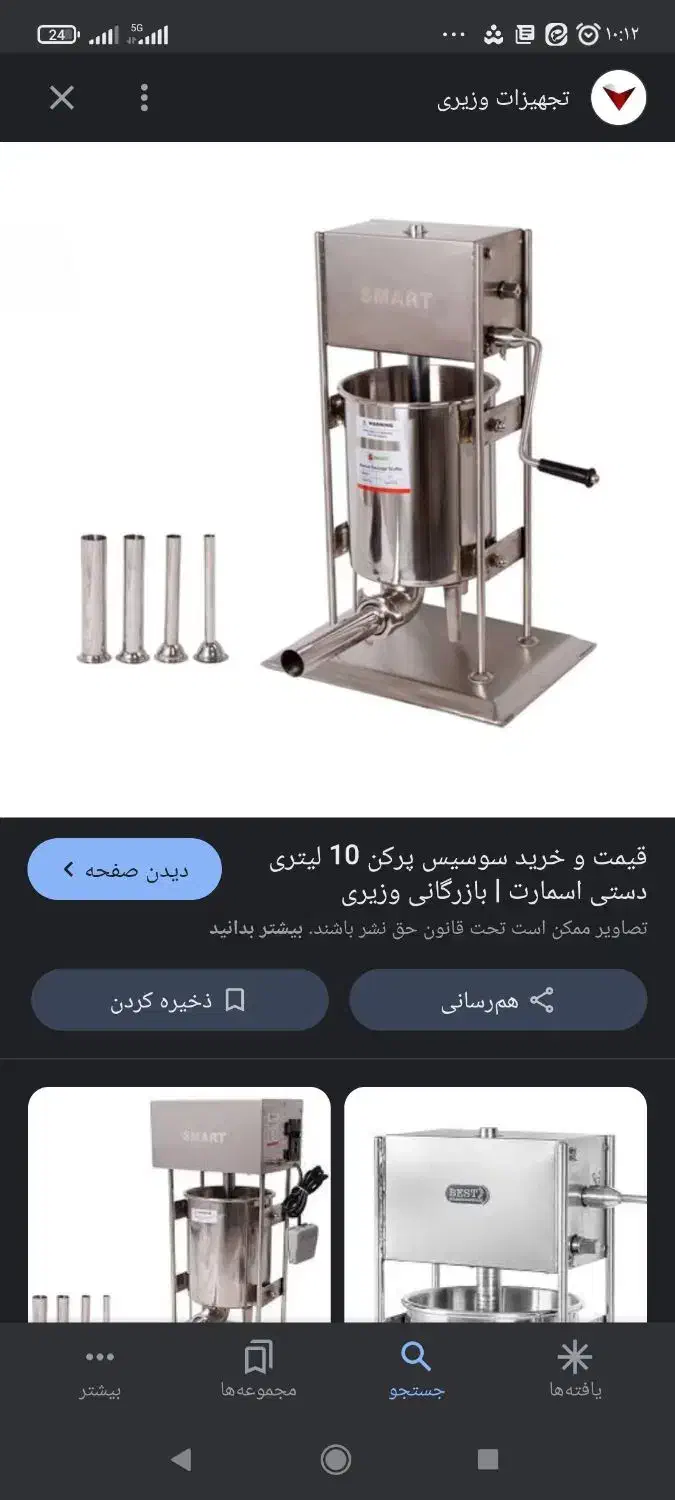
Task: Close the image viewer with the X
Action: pyautogui.click(x=62, y=98)
